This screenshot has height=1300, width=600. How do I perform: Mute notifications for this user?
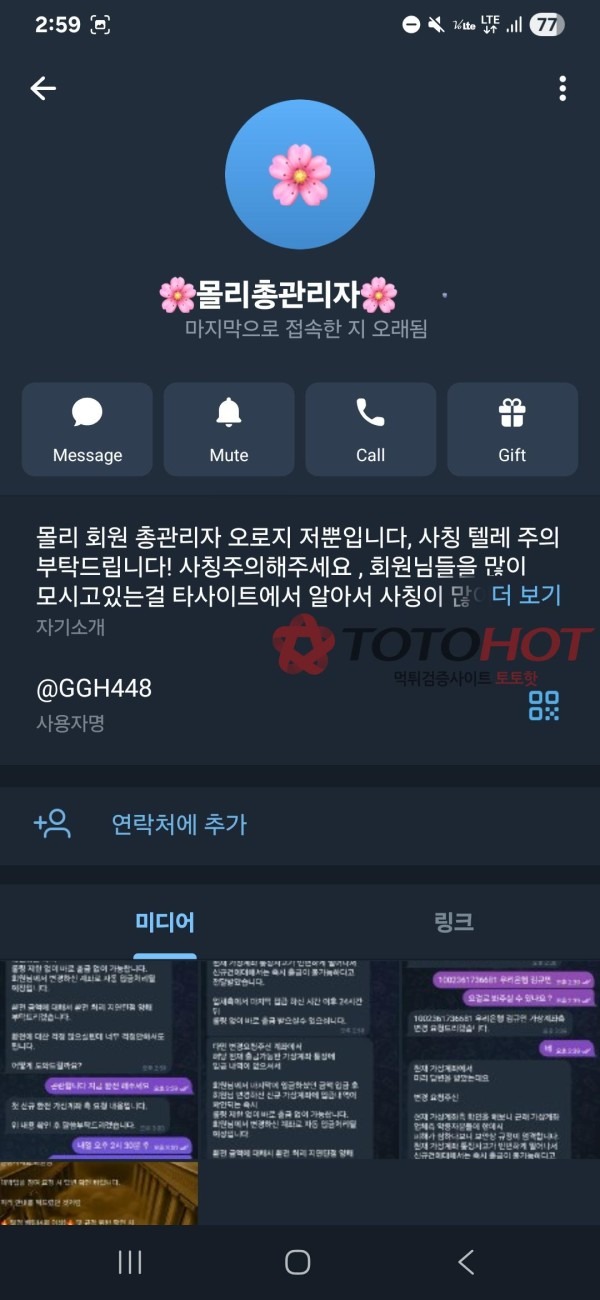pyautogui.click(x=229, y=429)
